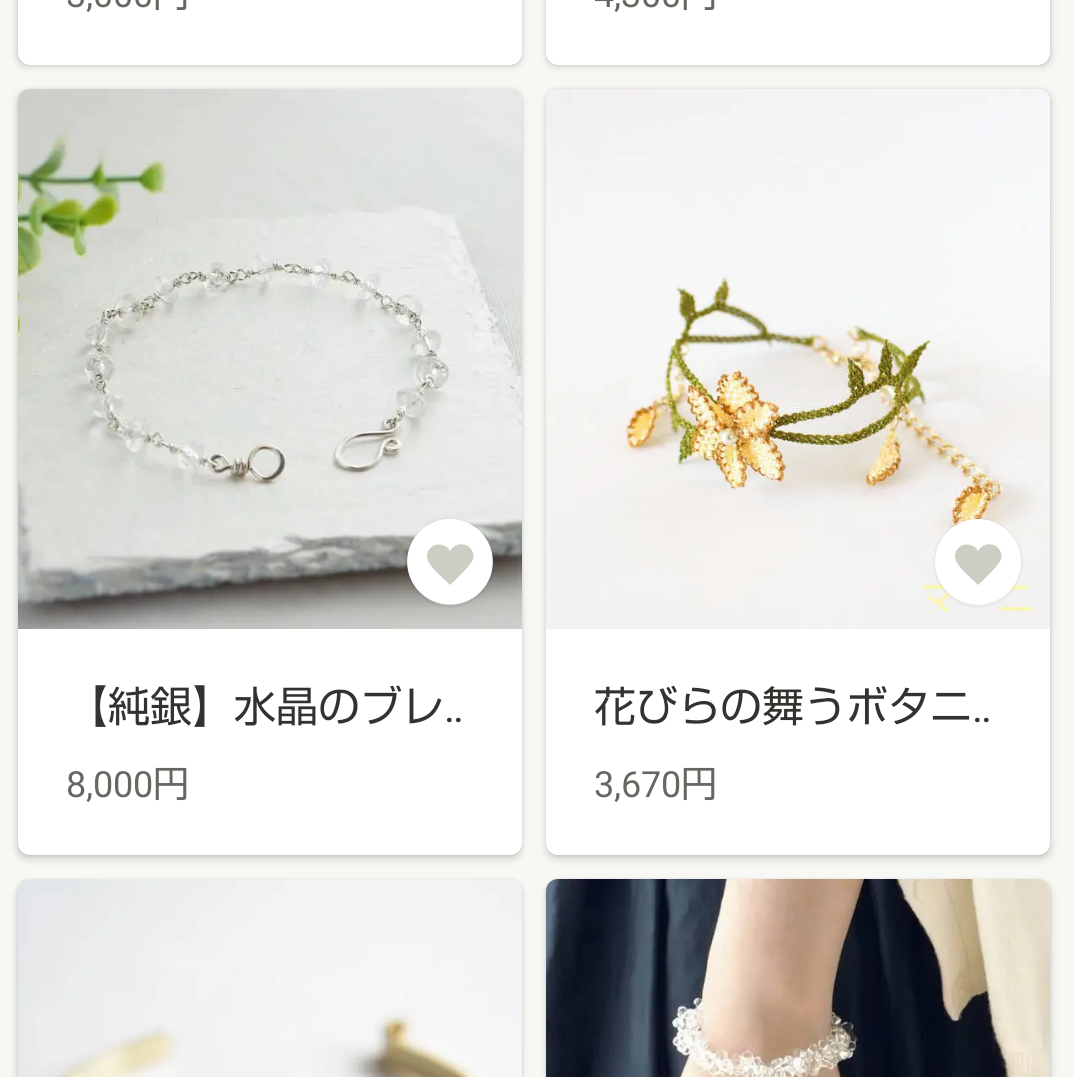The width and height of the screenshot is (1077, 1077).
Task: Open the gold jewelry product card
Action: [x=270, y=980]
